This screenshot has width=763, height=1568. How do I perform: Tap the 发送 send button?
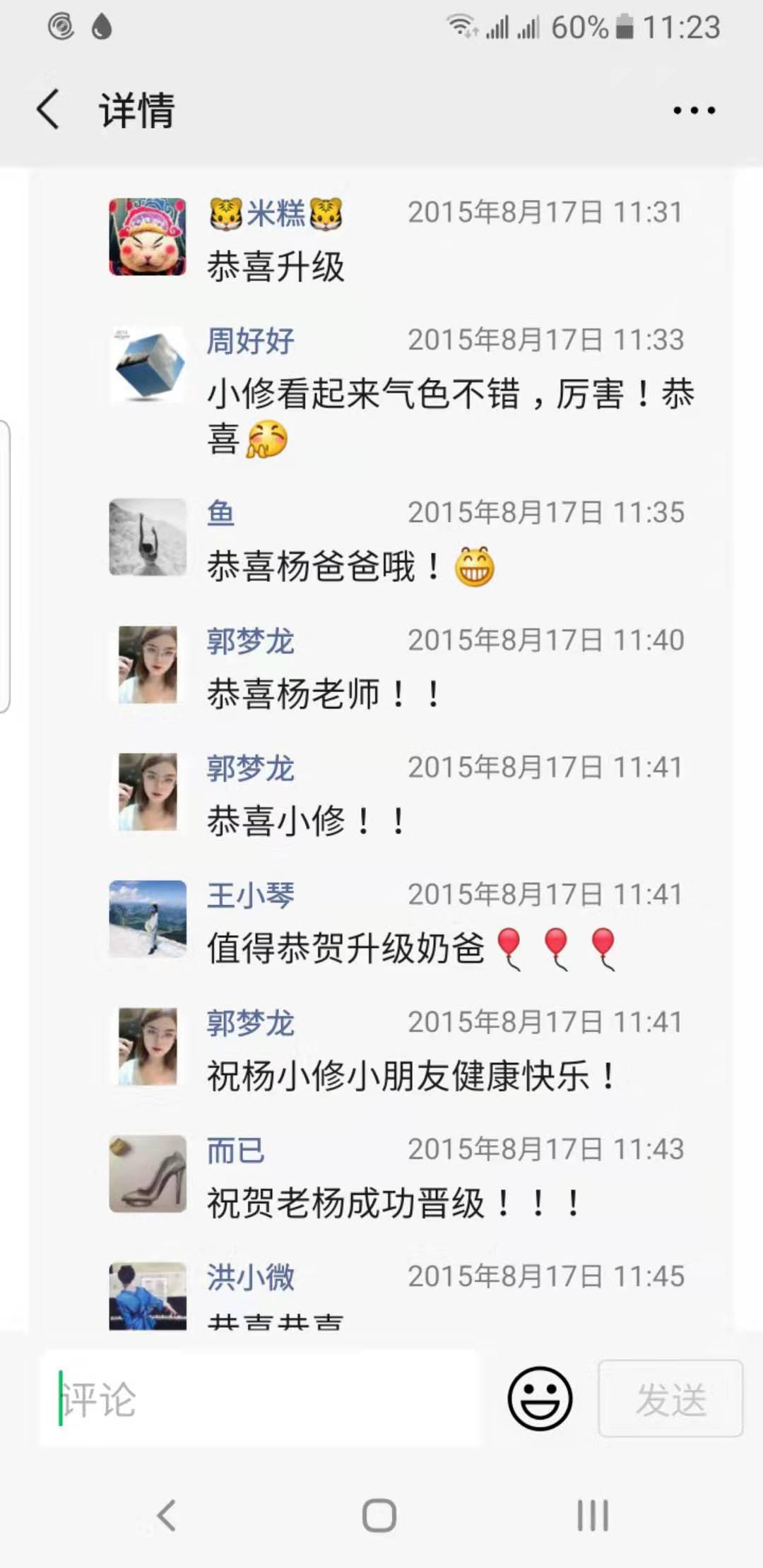coord(670,1398)
